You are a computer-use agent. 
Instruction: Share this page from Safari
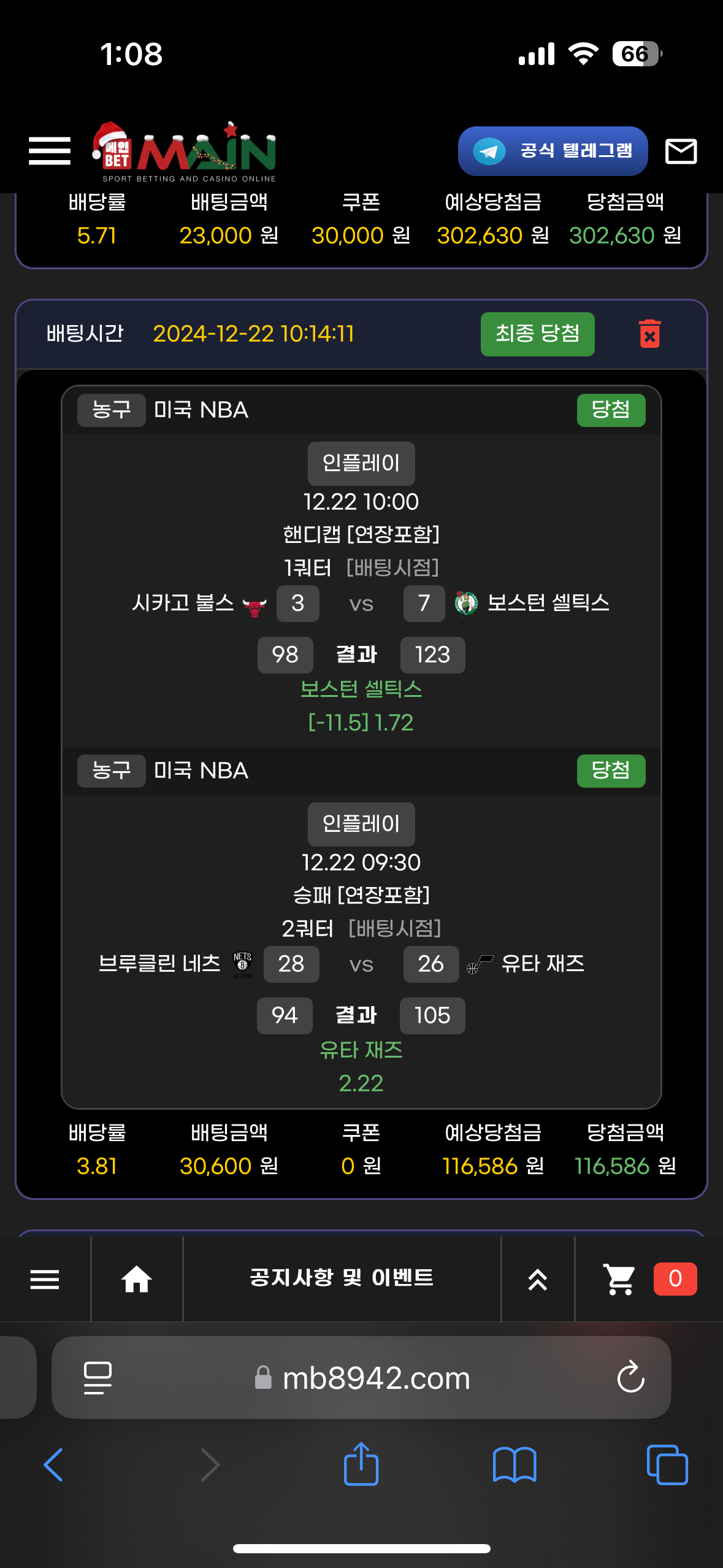pyautogui.click(x=361, y=1464)
